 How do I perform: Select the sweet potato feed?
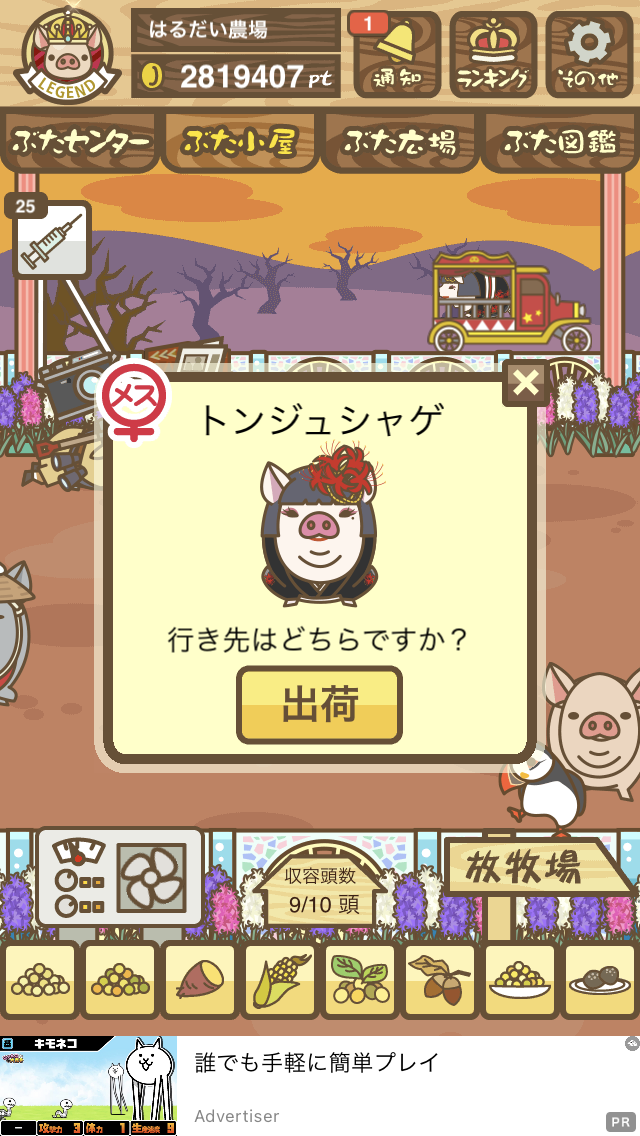coord(200,980)
